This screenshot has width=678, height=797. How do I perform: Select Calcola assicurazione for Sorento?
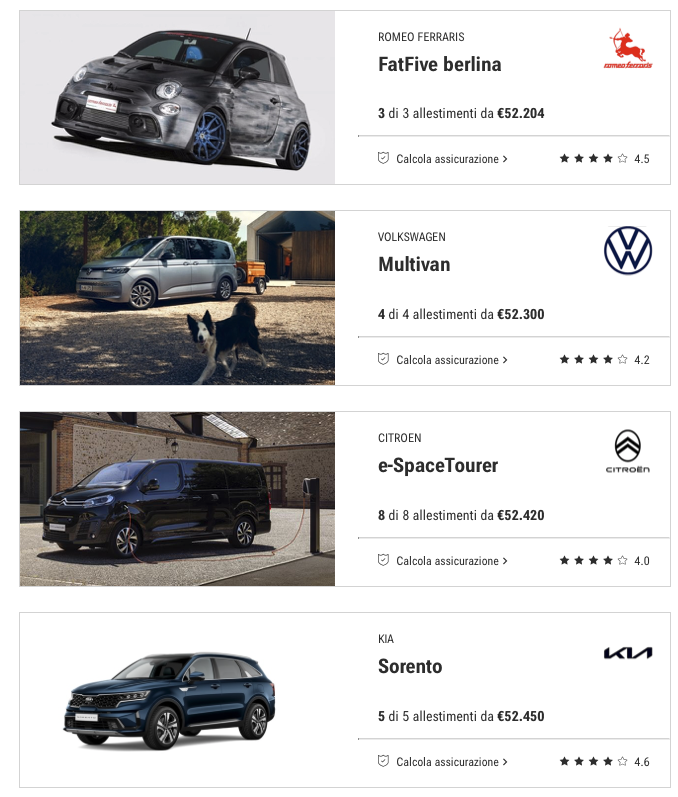[446, 762]
